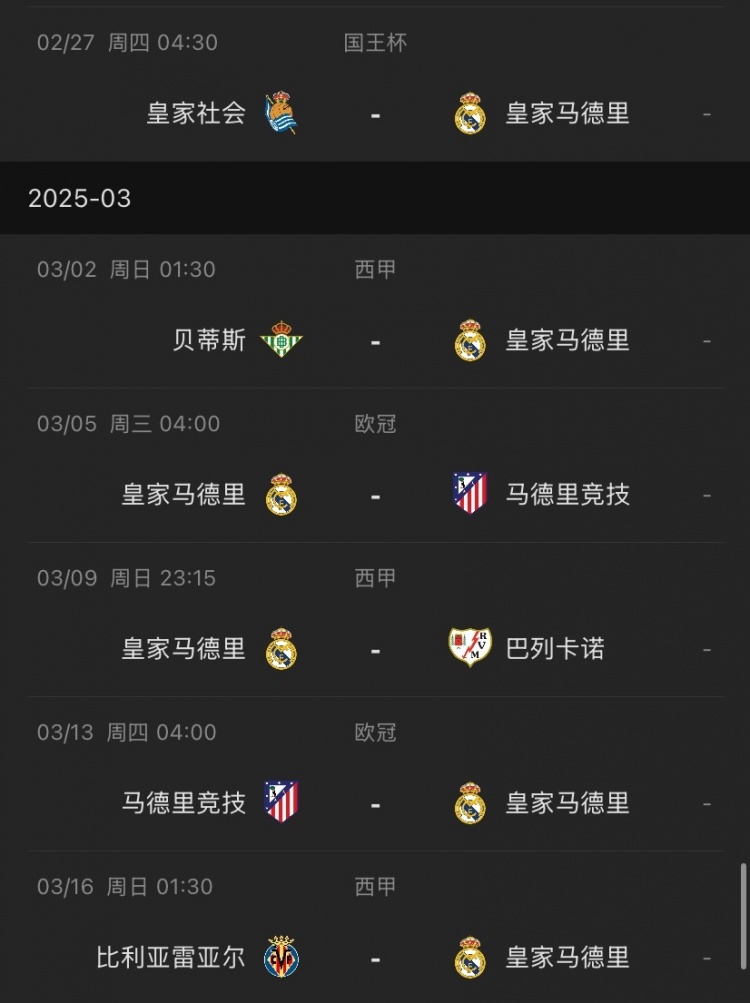Open the 贝蒂斯 vs 皇家马德里 match
The width and height of the screenshot is (750, 1003).
point(375,341)
